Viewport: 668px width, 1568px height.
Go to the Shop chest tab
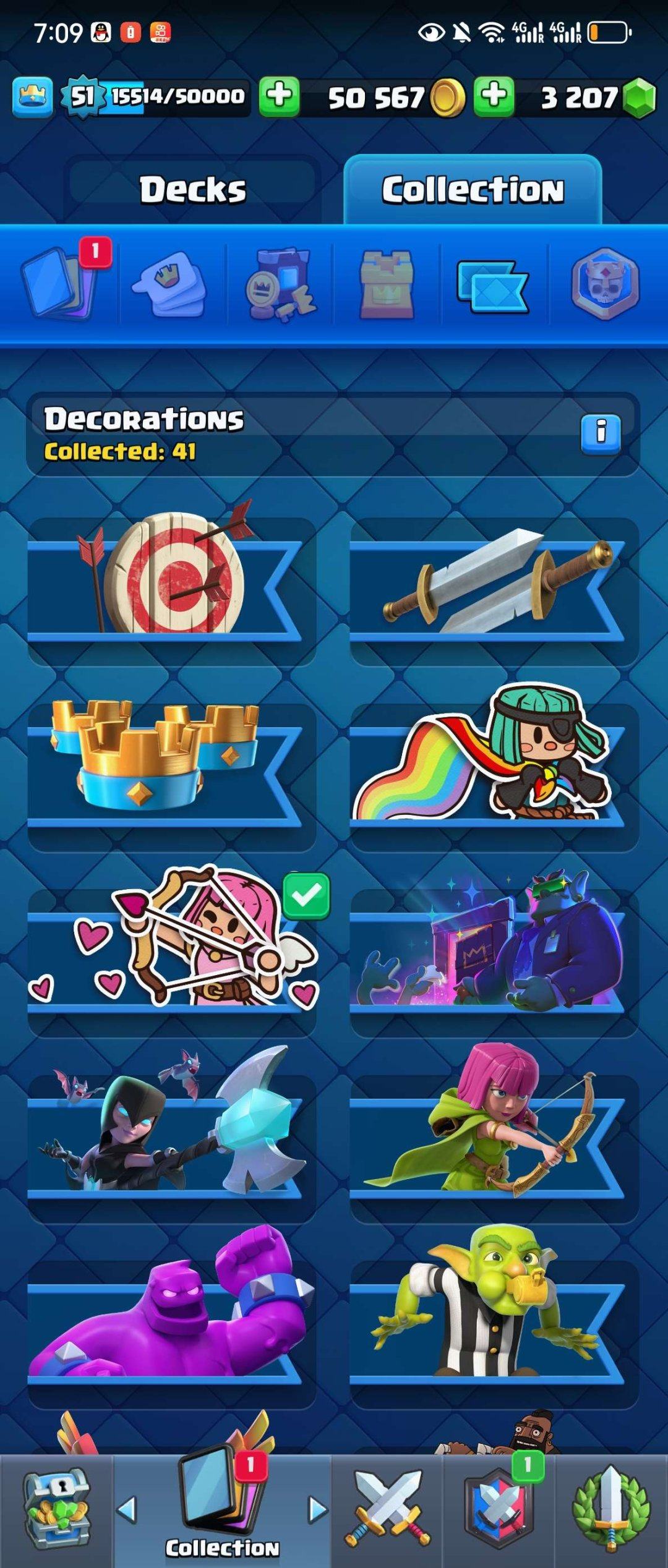56,1509
